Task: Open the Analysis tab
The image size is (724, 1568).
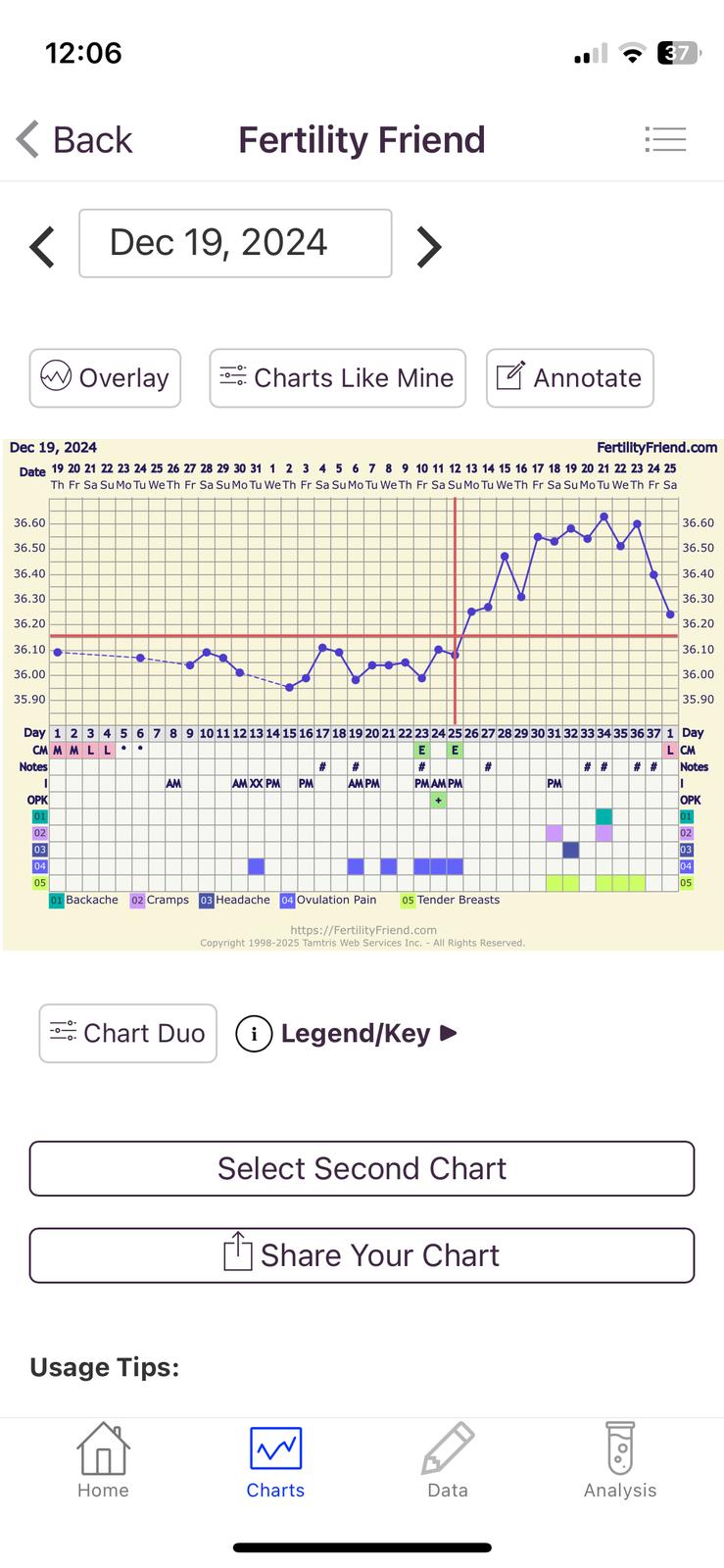Action: pyautogui.click(x=620, y=1462)
